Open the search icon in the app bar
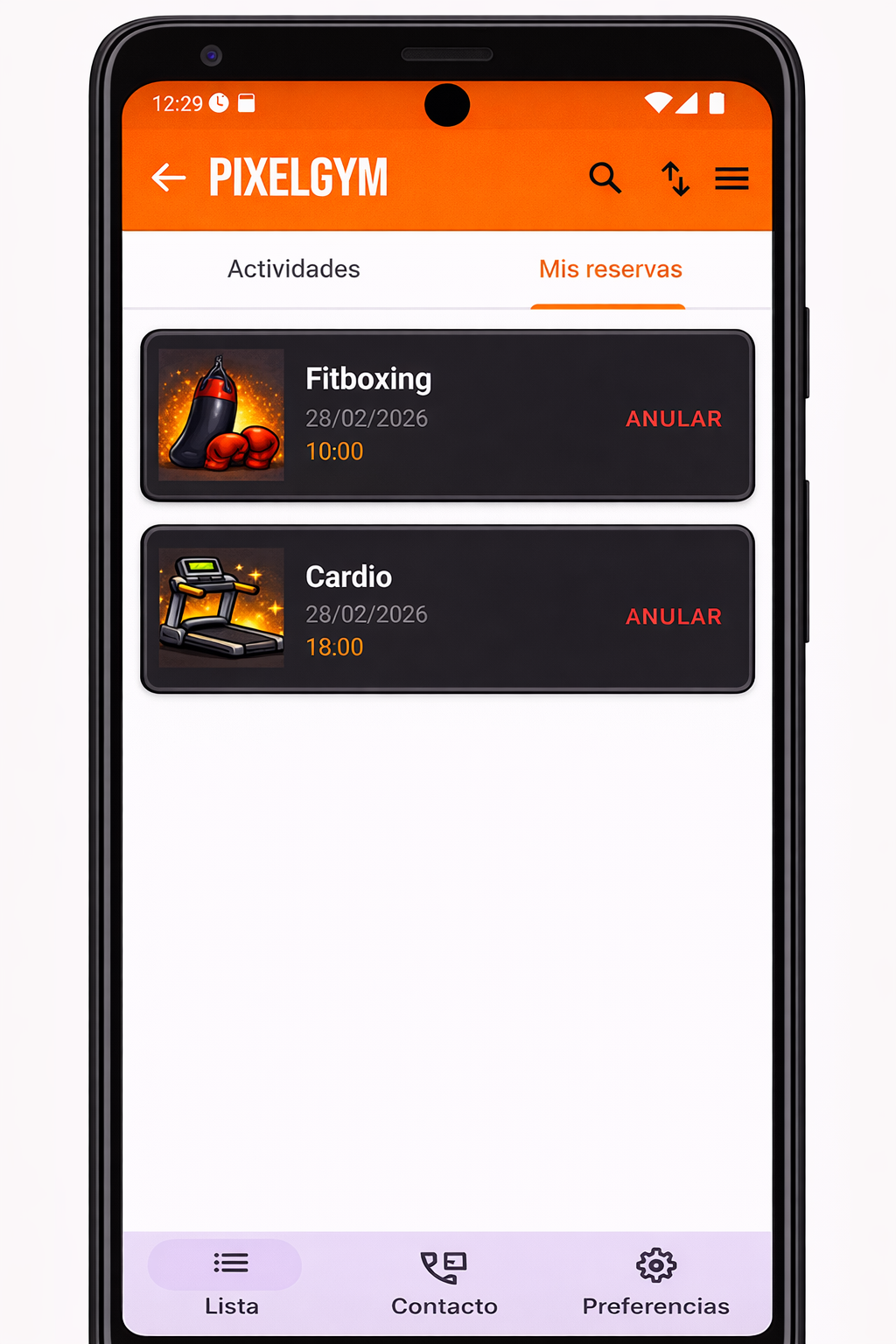Viewport: 896px width, 1344px height. [x=605, y=178]
